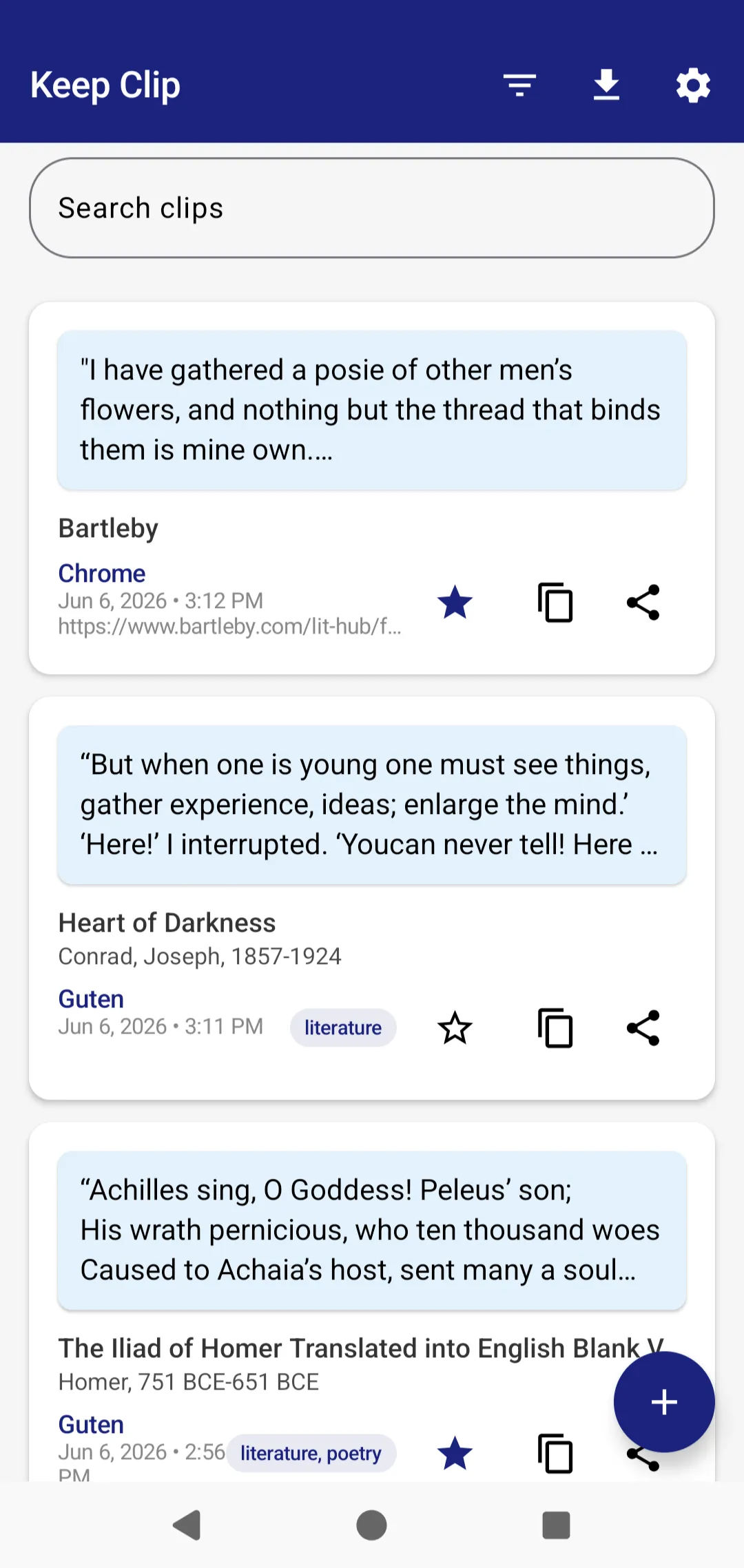Unstar the Iliad of Homer clip

coord(455,1454)
